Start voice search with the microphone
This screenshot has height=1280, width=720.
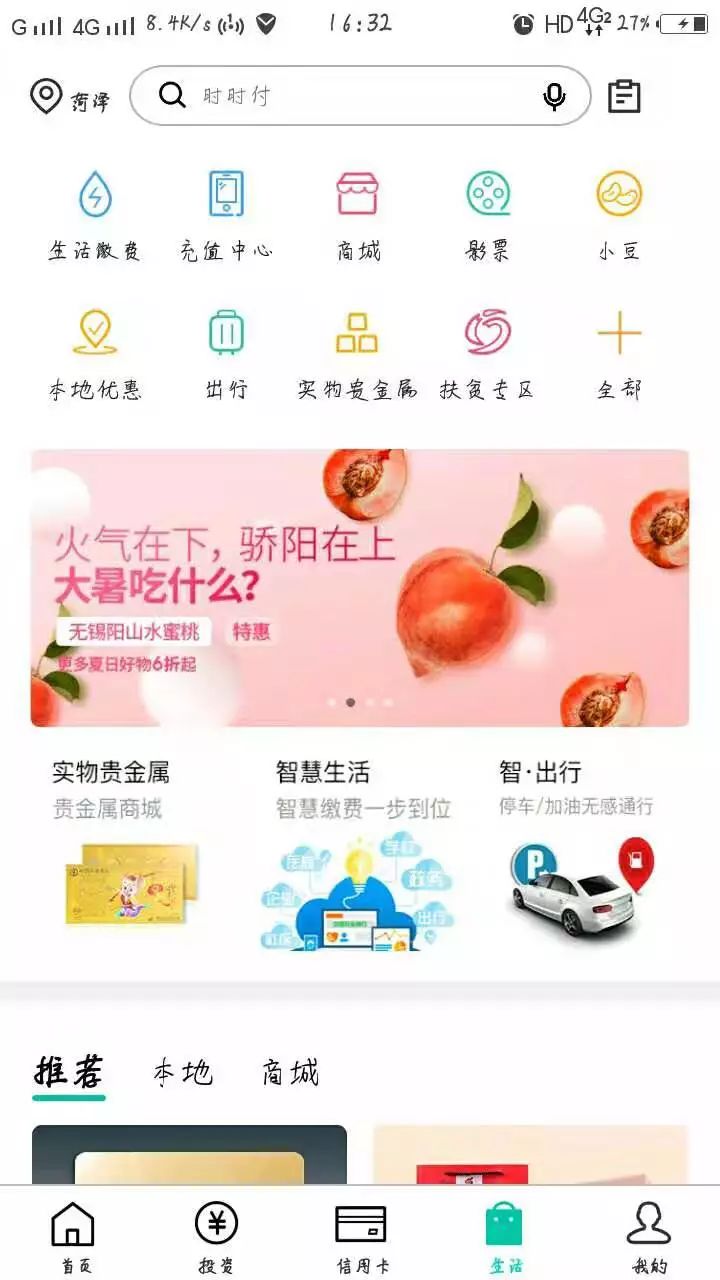click(554, 96)
